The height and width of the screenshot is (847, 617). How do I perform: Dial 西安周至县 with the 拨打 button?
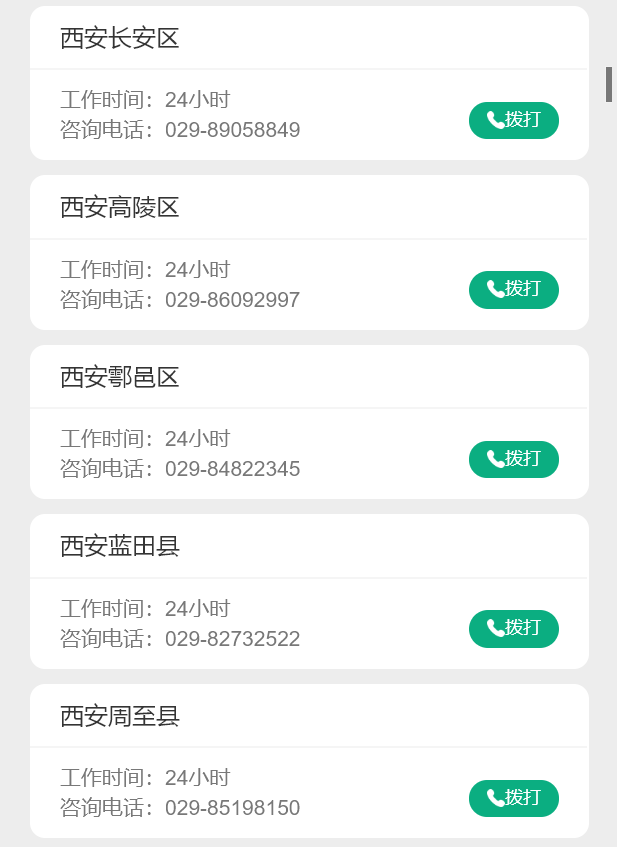coord(513,798)
